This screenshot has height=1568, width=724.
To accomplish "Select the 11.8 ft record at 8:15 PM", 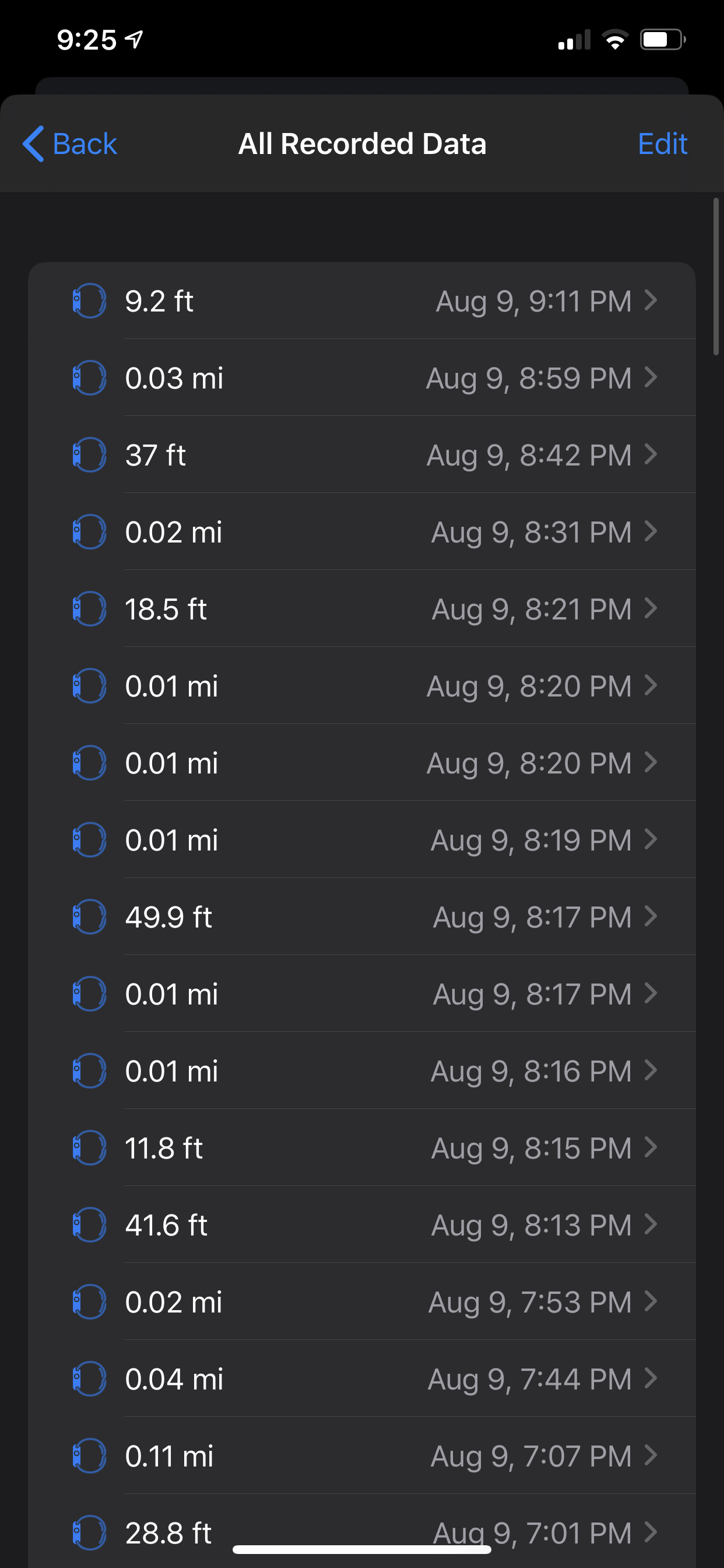I will click(x=362, y=1147).
